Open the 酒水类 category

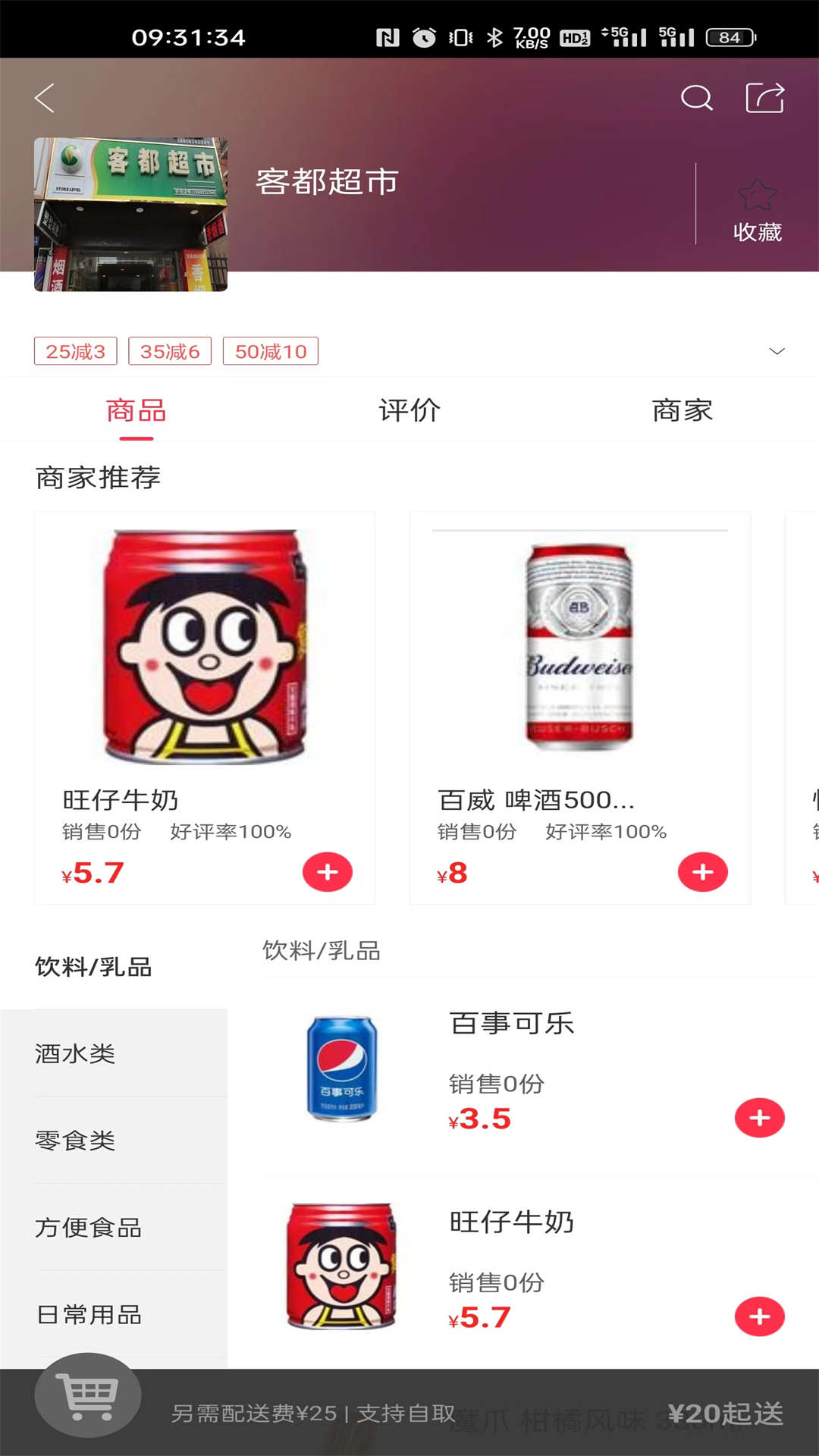click(x=76, y=1053)
